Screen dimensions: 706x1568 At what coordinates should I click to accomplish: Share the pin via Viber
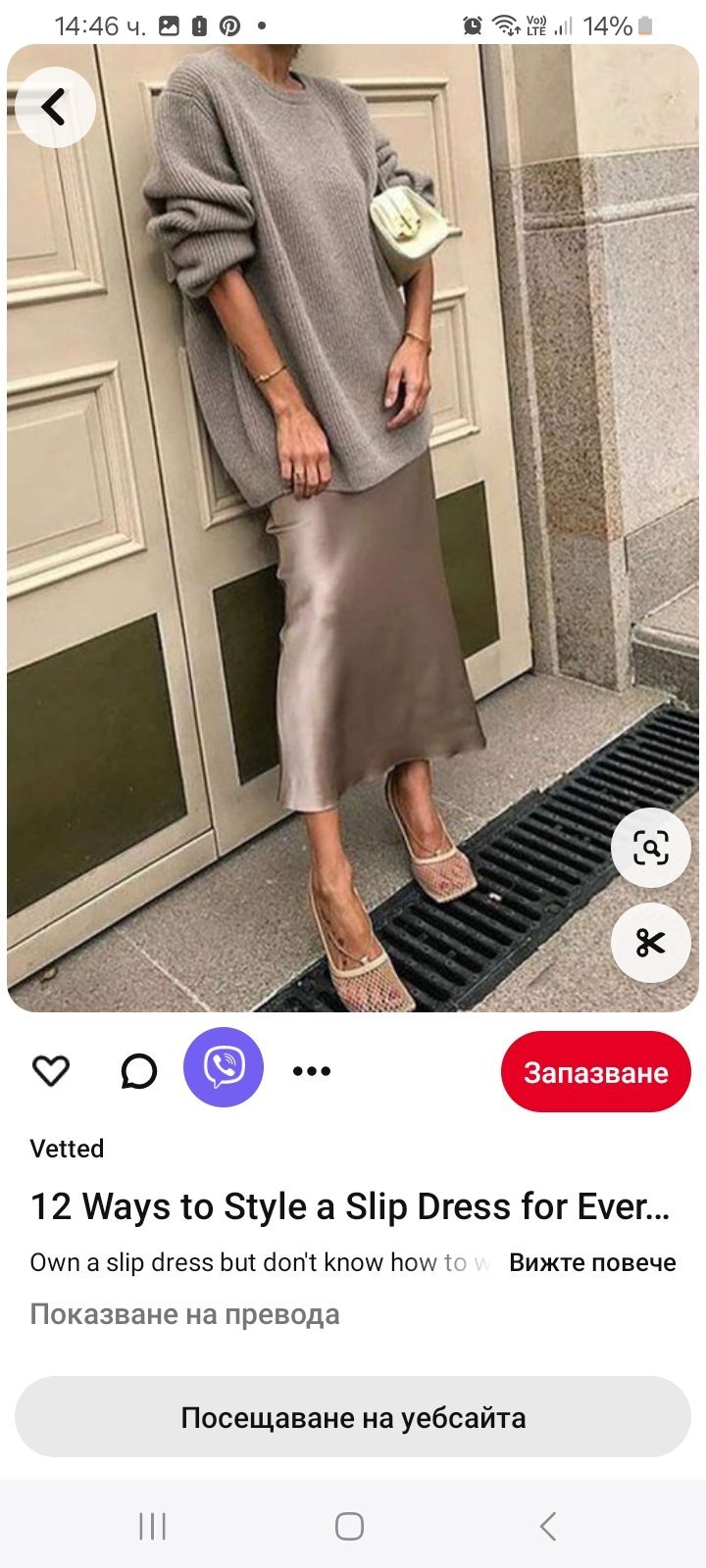[x=224, y=1067]
